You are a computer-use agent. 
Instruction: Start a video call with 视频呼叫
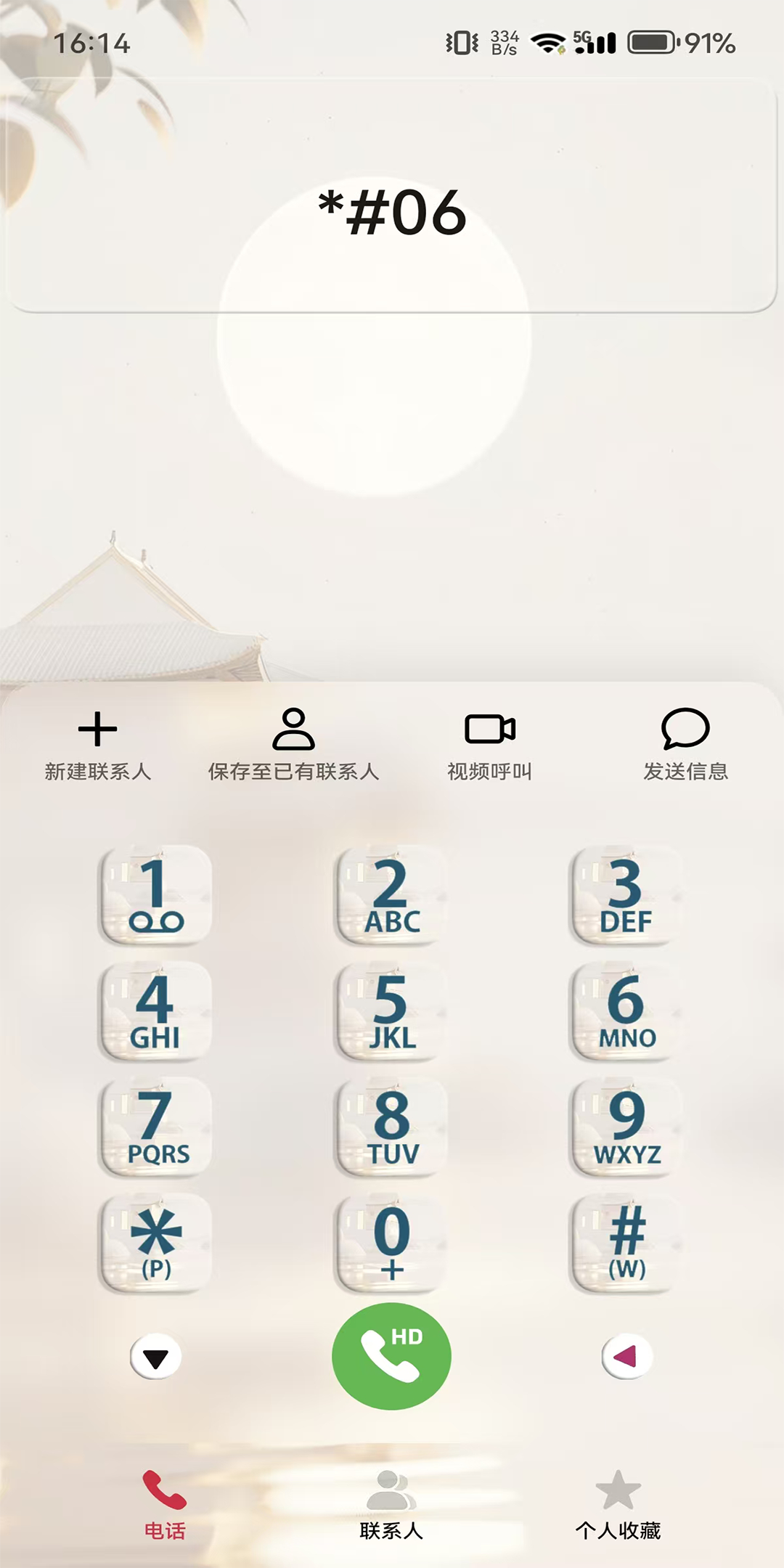point(490,744)
